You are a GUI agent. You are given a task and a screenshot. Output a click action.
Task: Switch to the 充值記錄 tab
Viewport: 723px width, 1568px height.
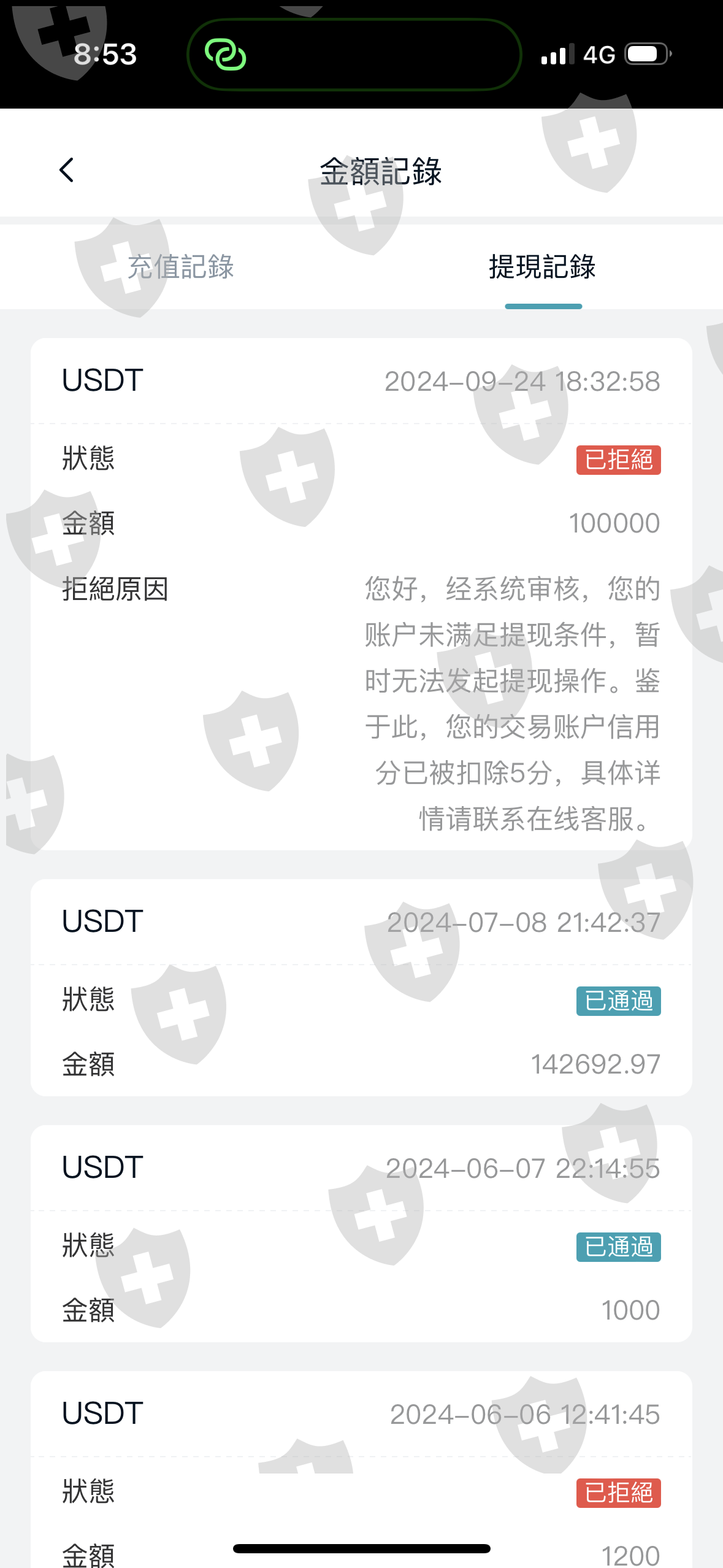[x=181, y=267]
